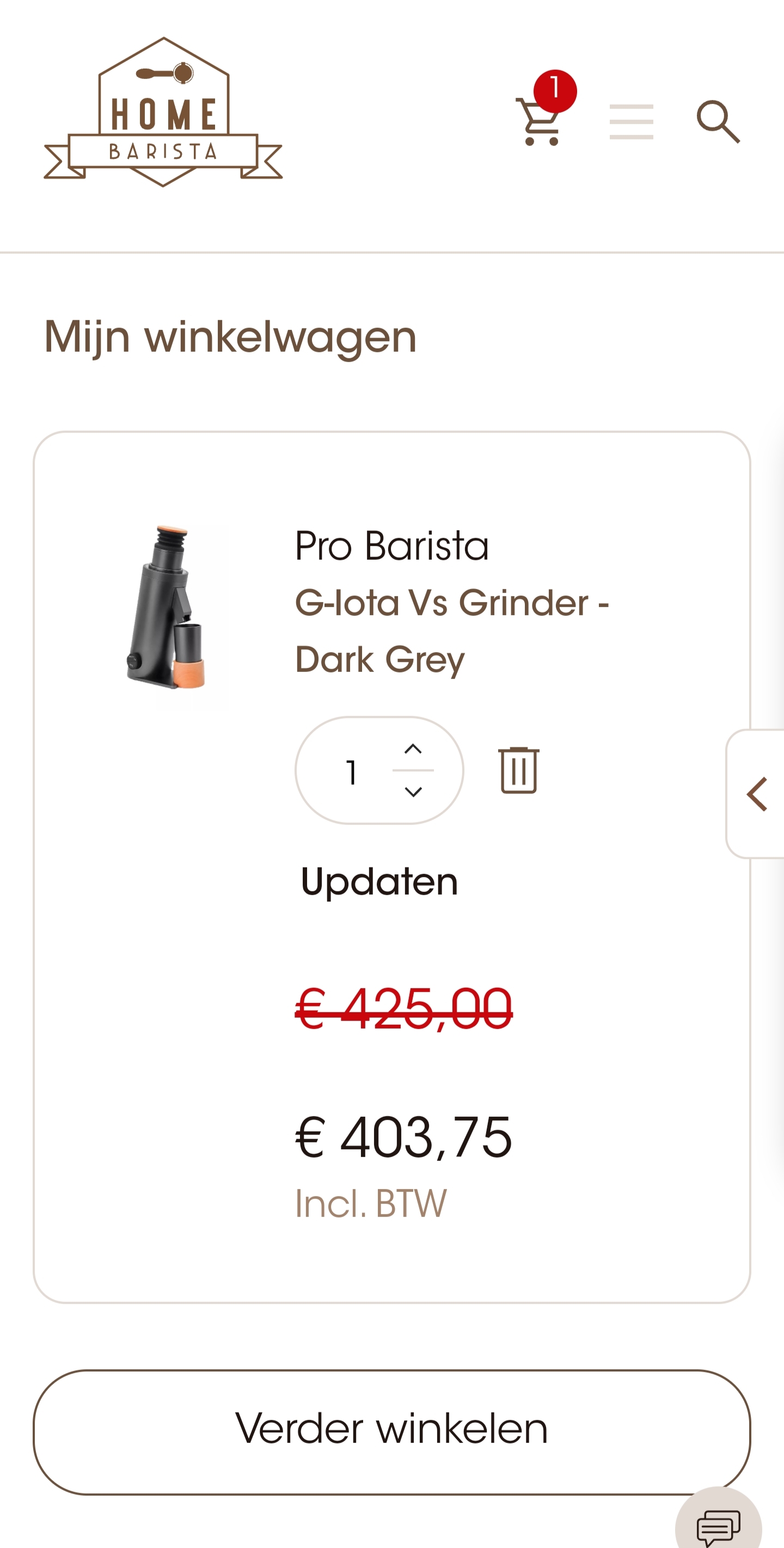784x1548 pixels.
Task: Edit the quantity number field
Action: (352, 772)
